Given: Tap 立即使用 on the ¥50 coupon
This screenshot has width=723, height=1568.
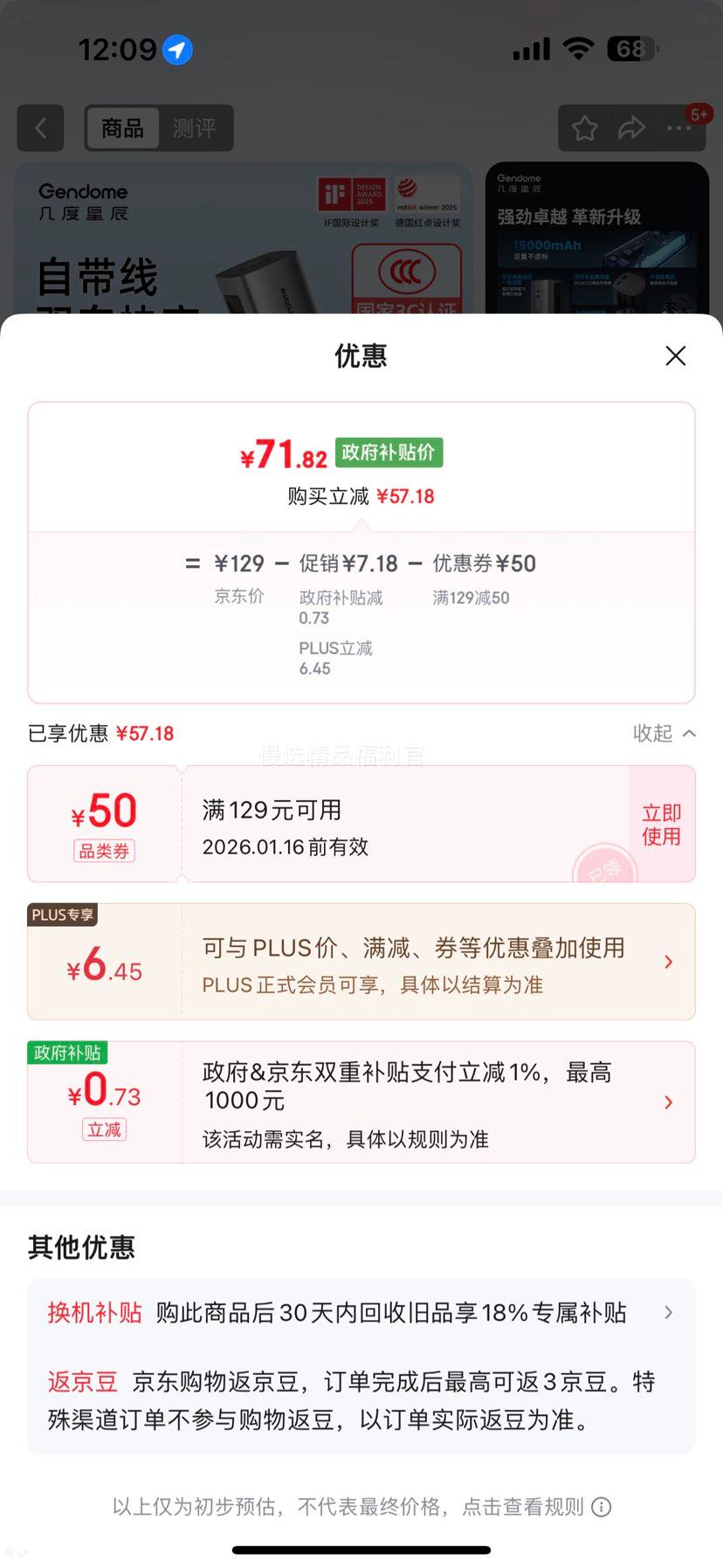Looking at the screenshot, I should pos(661,823).
